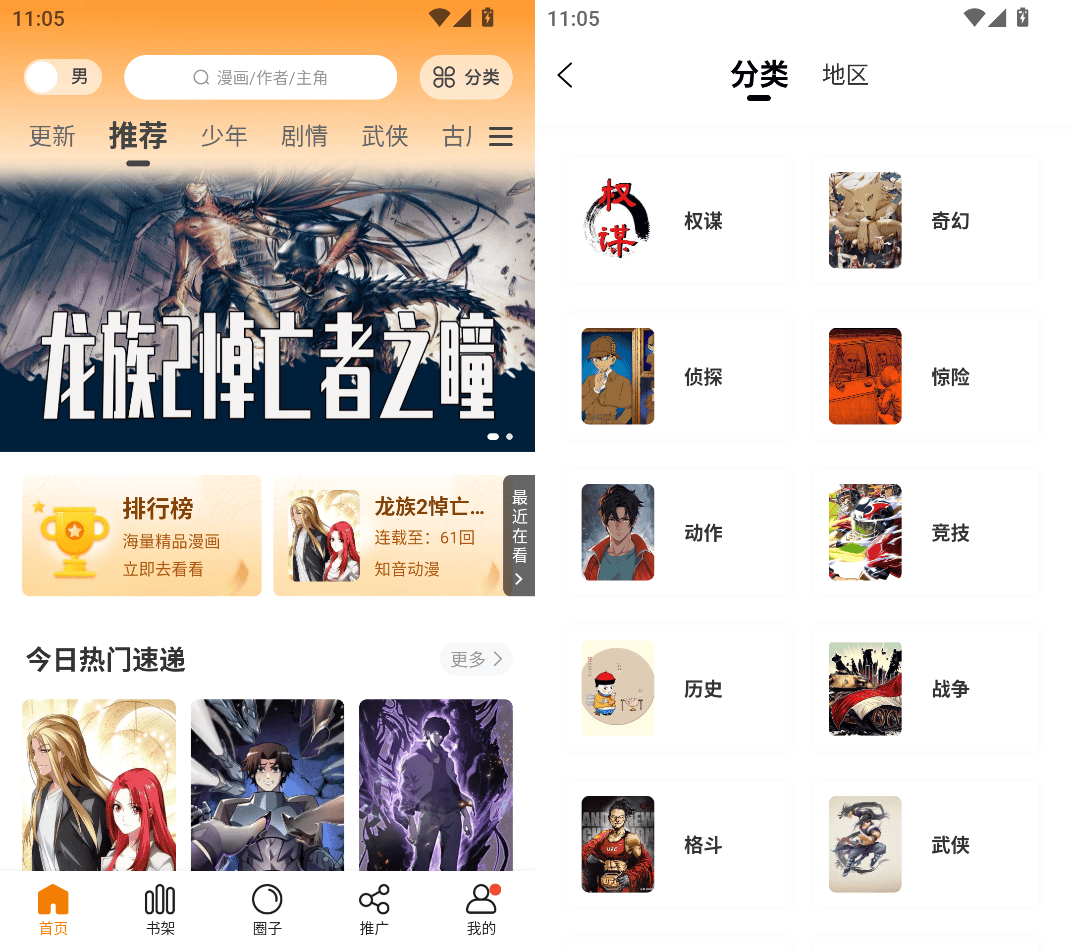This screenshot has height=951, width=1070.
Task: Choose the 战争 category
Action: click(x=925, y=689)
